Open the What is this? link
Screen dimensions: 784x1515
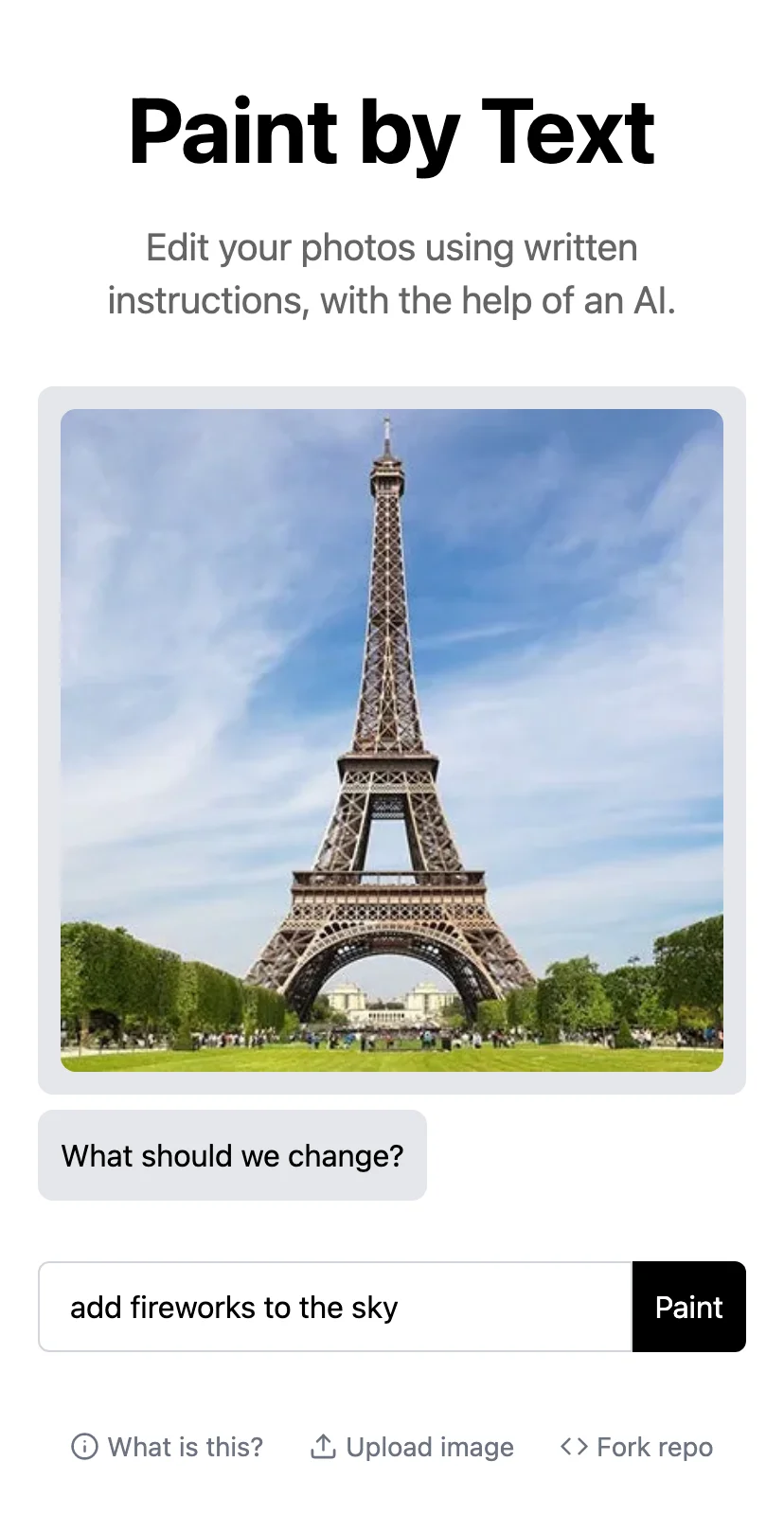click(x=167, y=1447)
